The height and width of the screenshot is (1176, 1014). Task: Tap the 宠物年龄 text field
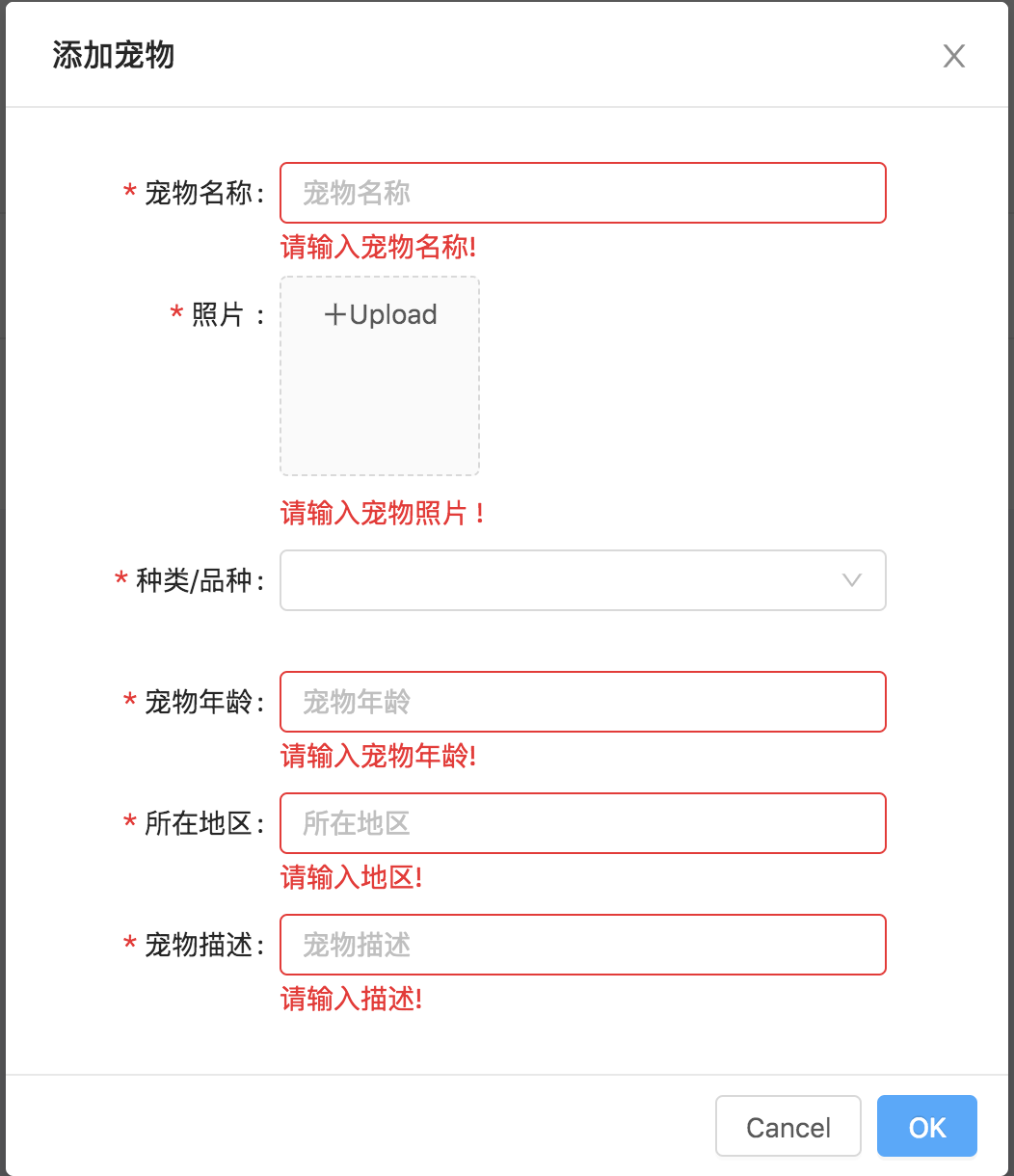[582, 702]
